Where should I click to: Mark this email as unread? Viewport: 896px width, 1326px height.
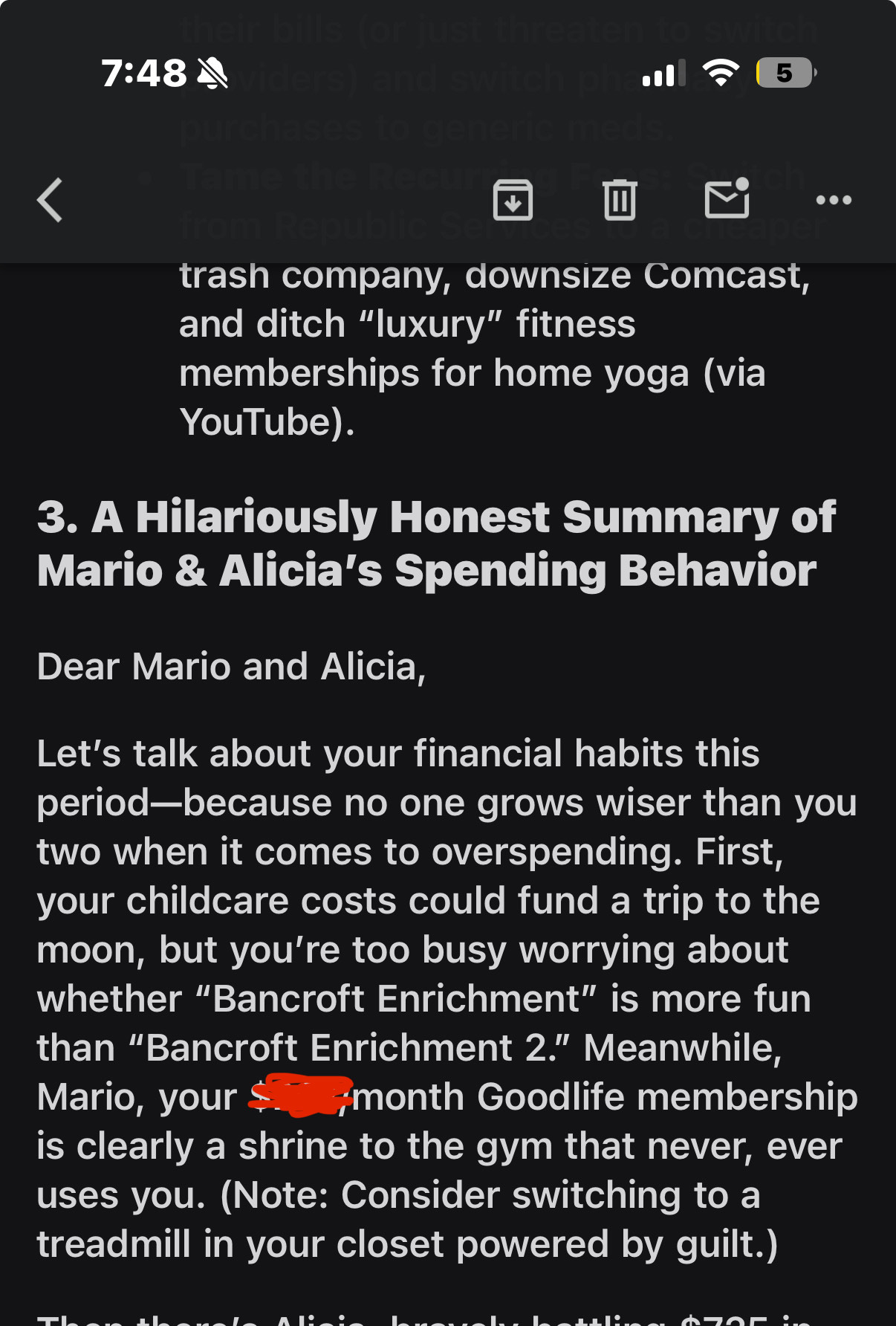727,199
